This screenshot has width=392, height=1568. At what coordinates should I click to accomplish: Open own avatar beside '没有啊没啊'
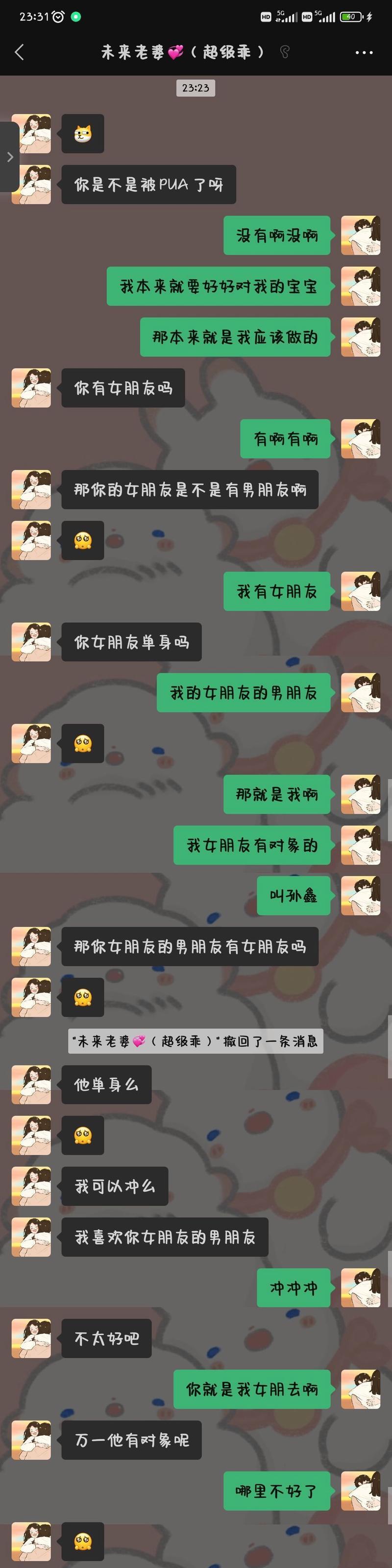(360, 235)
